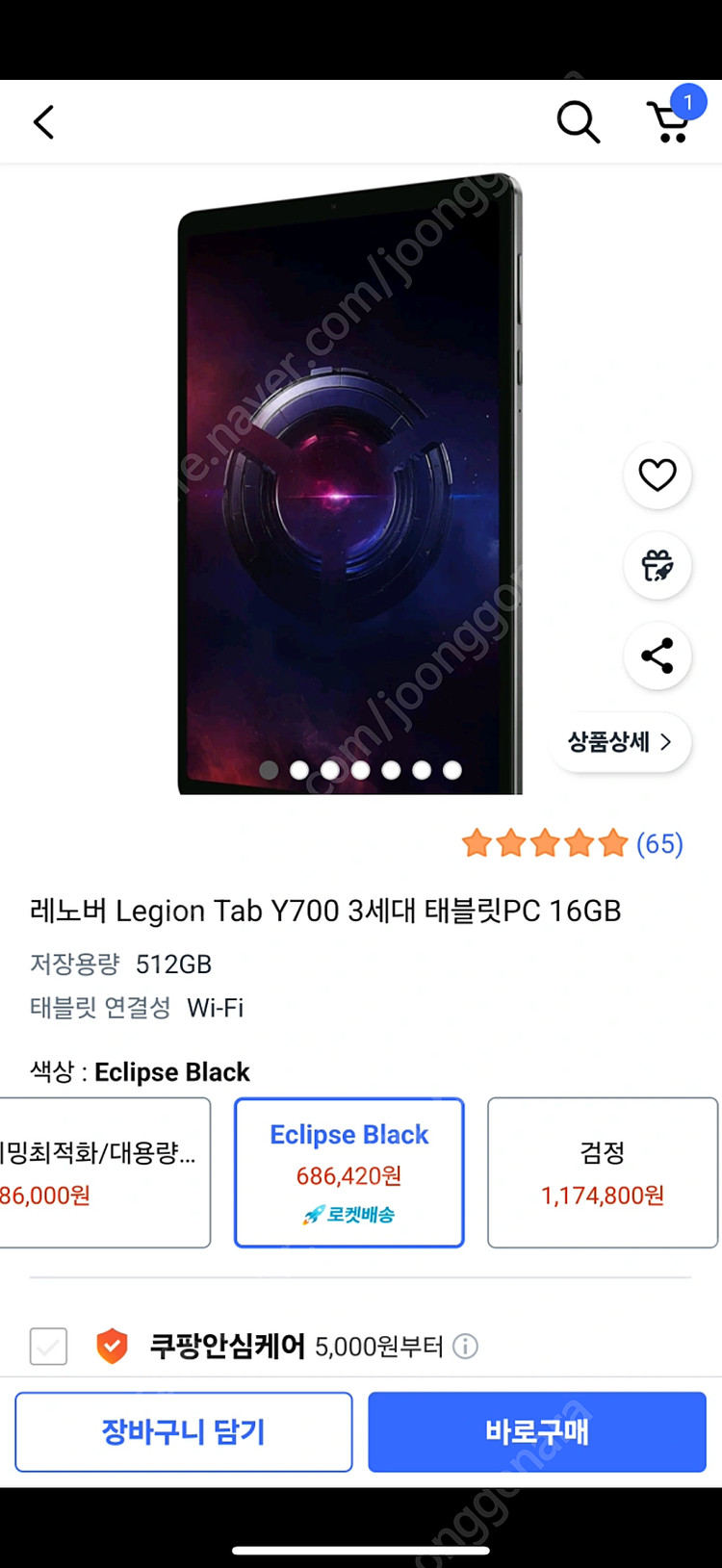
Task: Open product search
Action: point(578,122)
